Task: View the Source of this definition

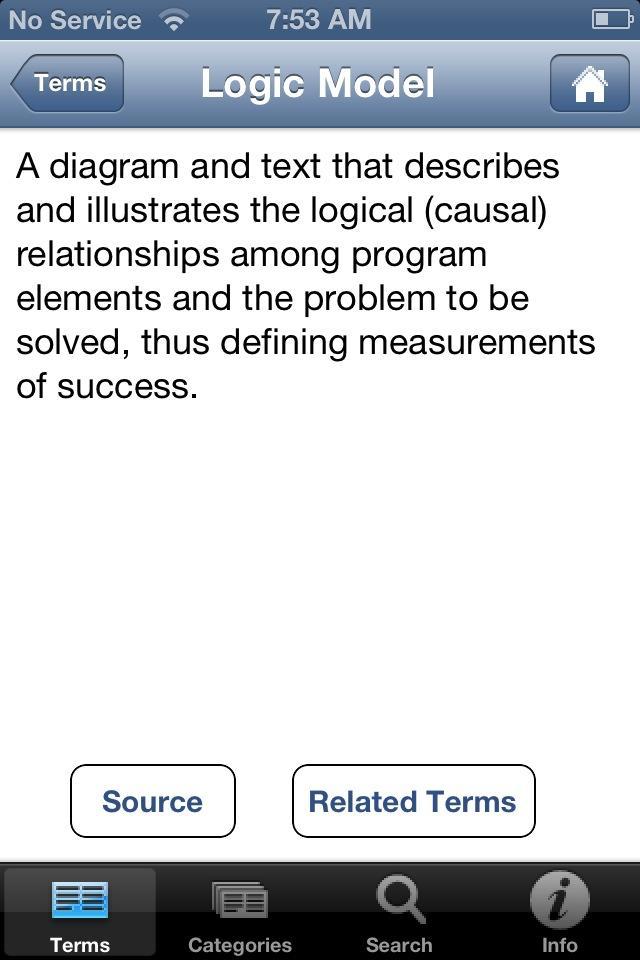Action: point(152,801)
